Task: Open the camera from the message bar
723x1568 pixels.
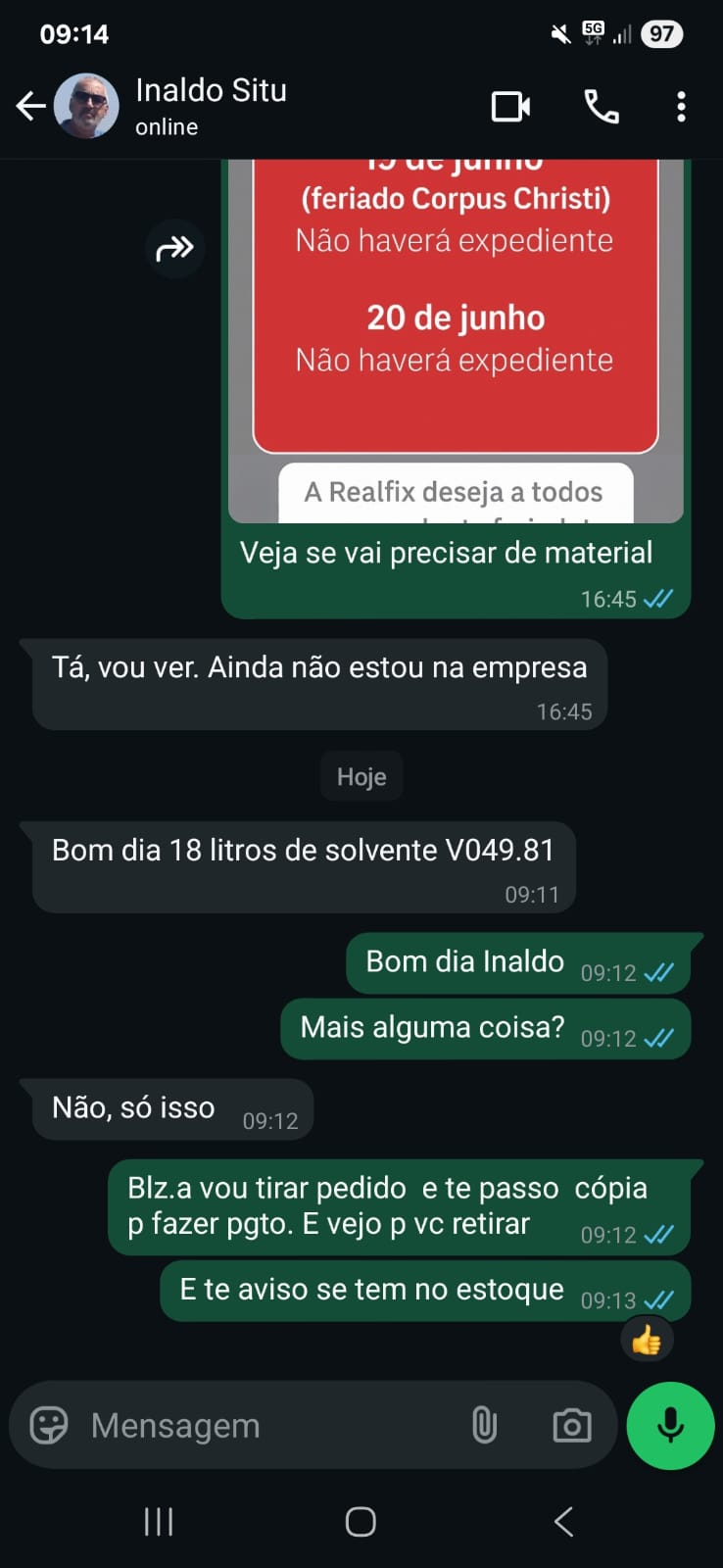Action: pyautogui.click(x=572, y=1425)
